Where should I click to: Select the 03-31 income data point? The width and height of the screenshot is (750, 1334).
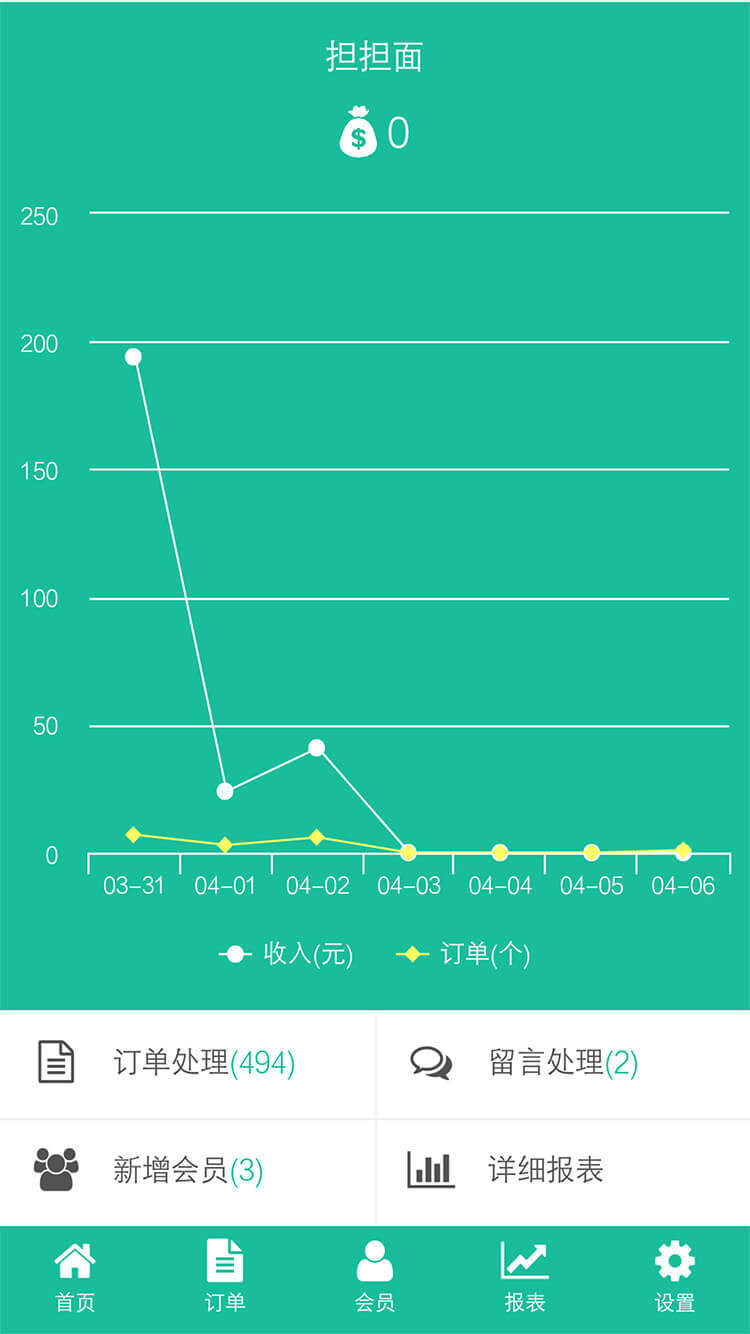point(133,357)
